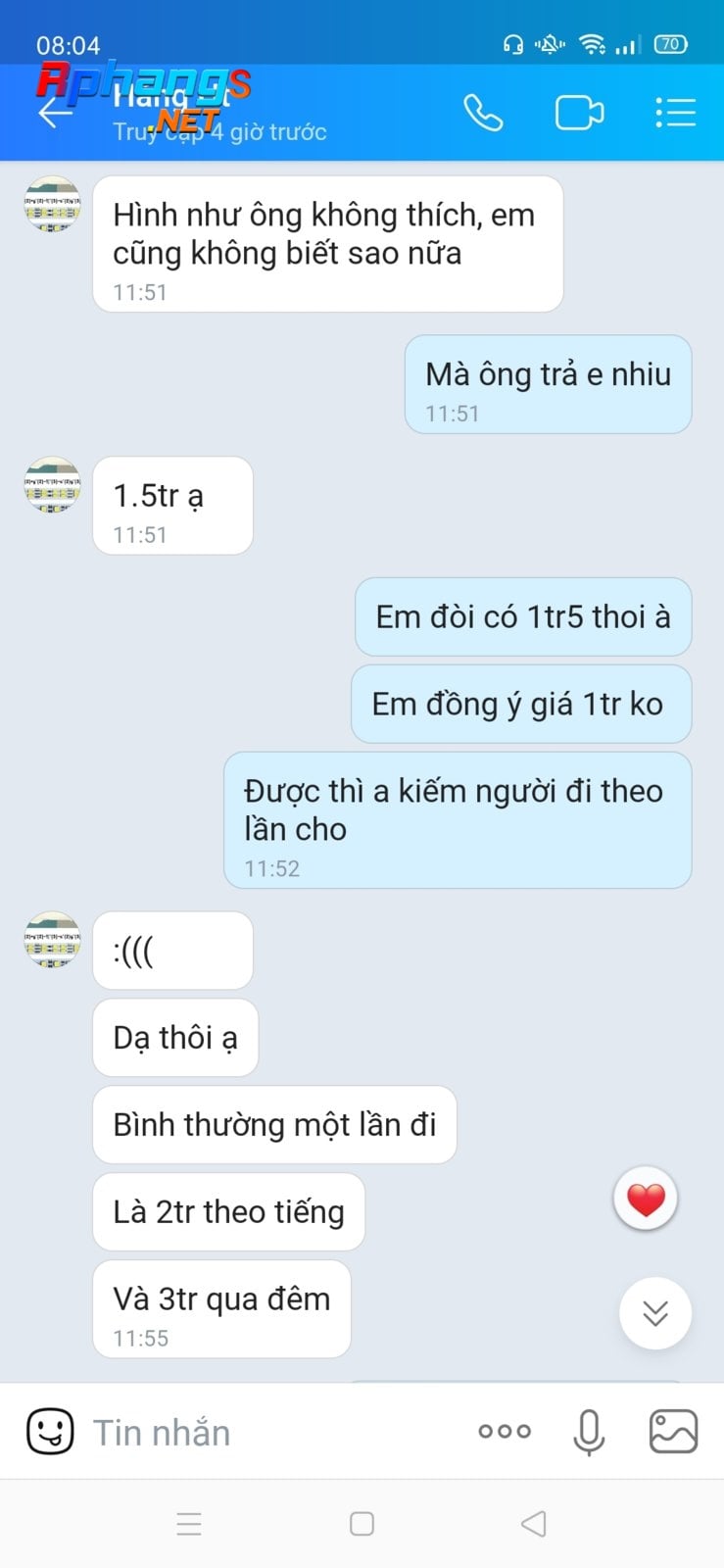Tap the red heart reaction button
The width and height of the screenshot is (724, 1568).
tap(646, 1199)
